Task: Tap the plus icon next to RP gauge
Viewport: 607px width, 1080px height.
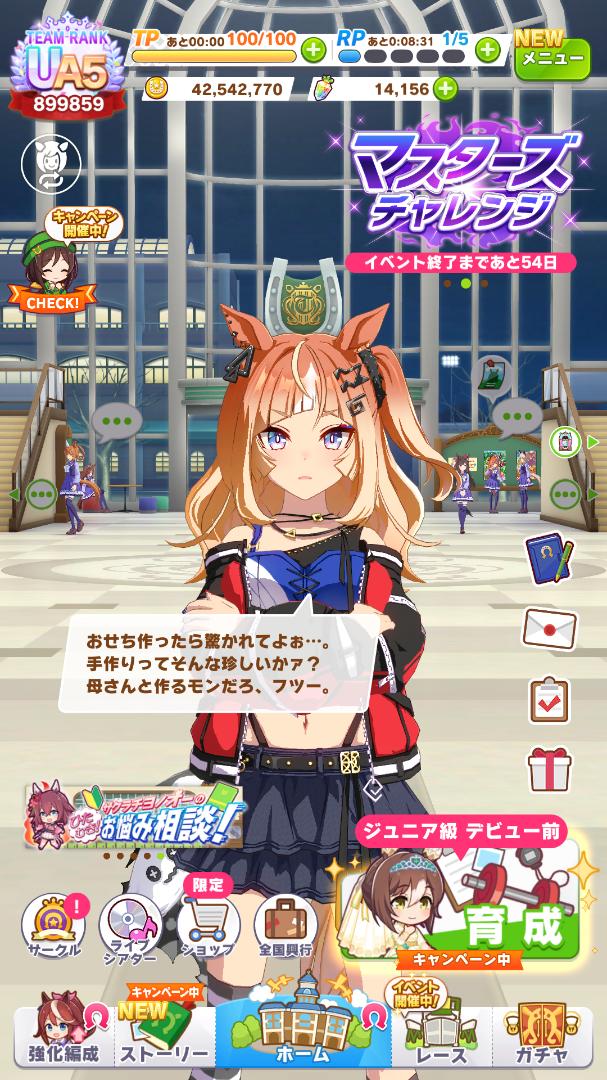Action: [x=487, y=48]
